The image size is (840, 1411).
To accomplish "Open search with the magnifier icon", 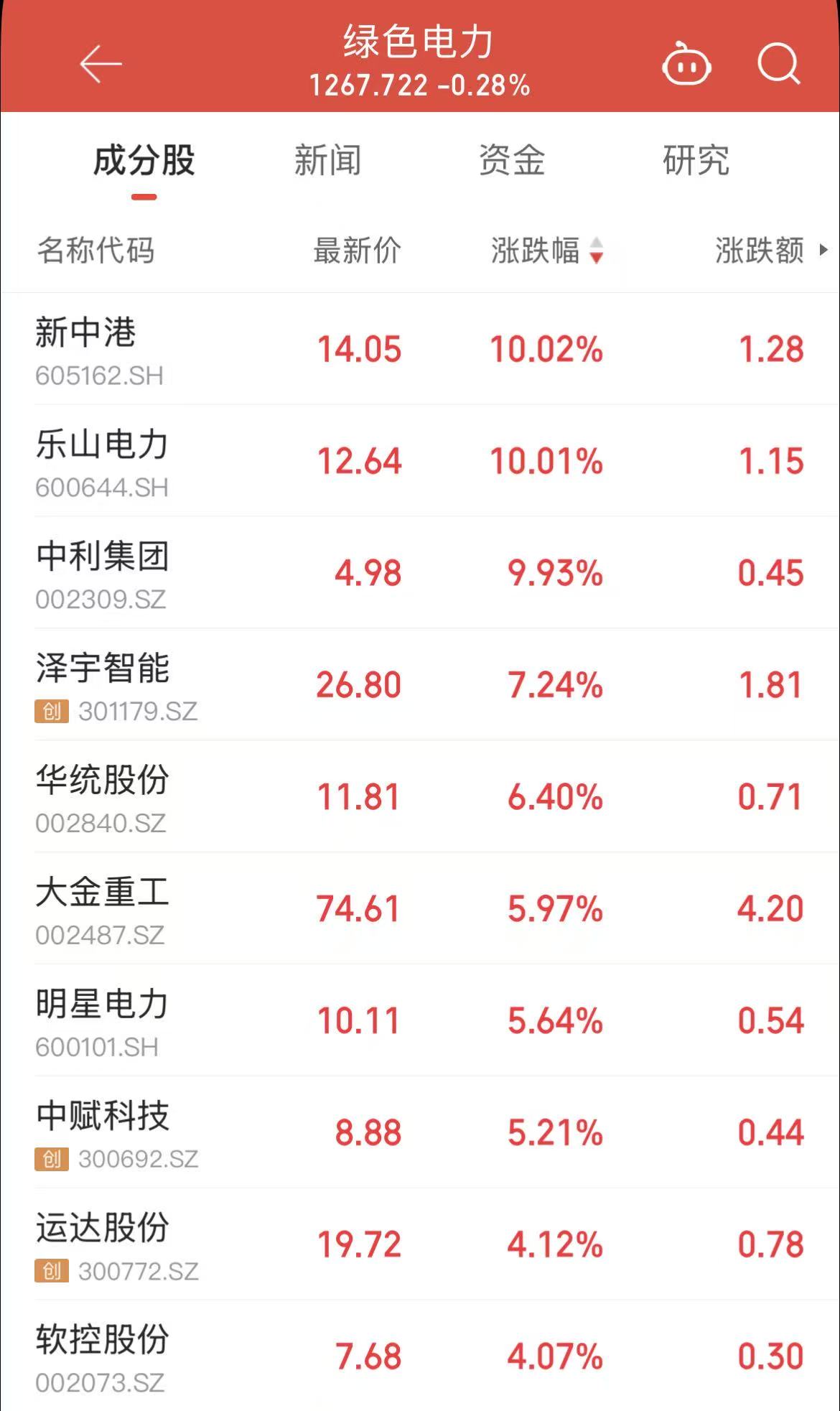I will 778,65.
